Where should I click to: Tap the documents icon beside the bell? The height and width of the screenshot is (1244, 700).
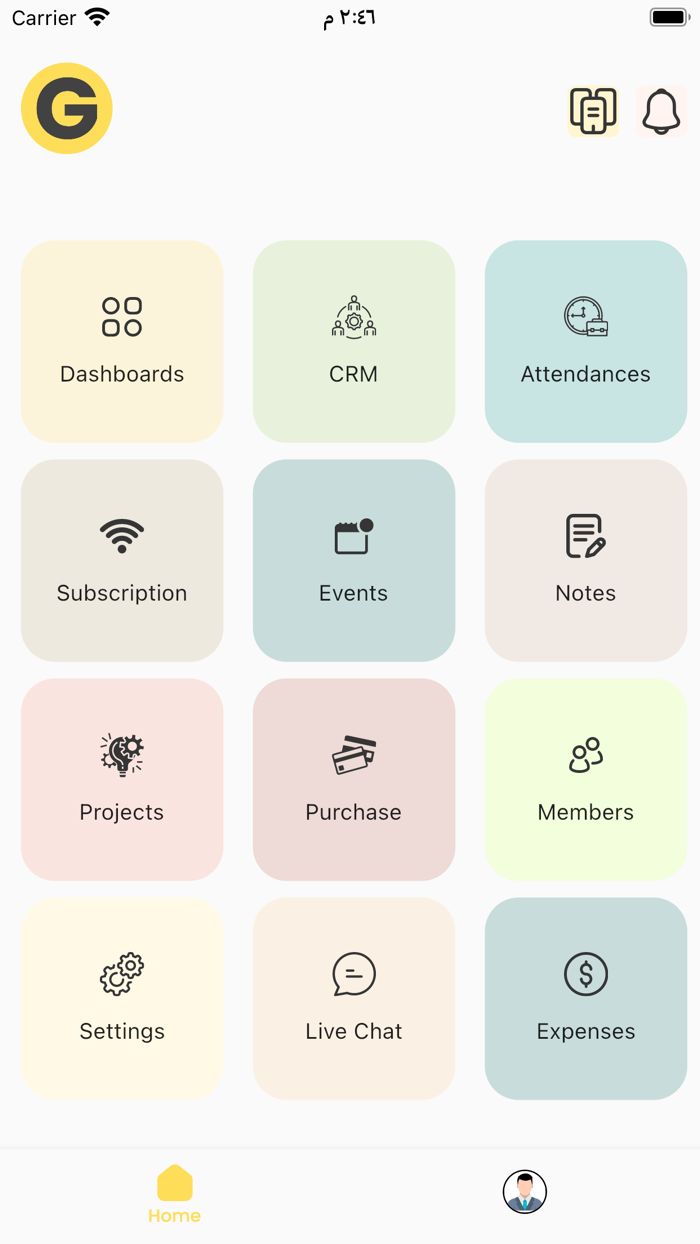tap(593, 111)
